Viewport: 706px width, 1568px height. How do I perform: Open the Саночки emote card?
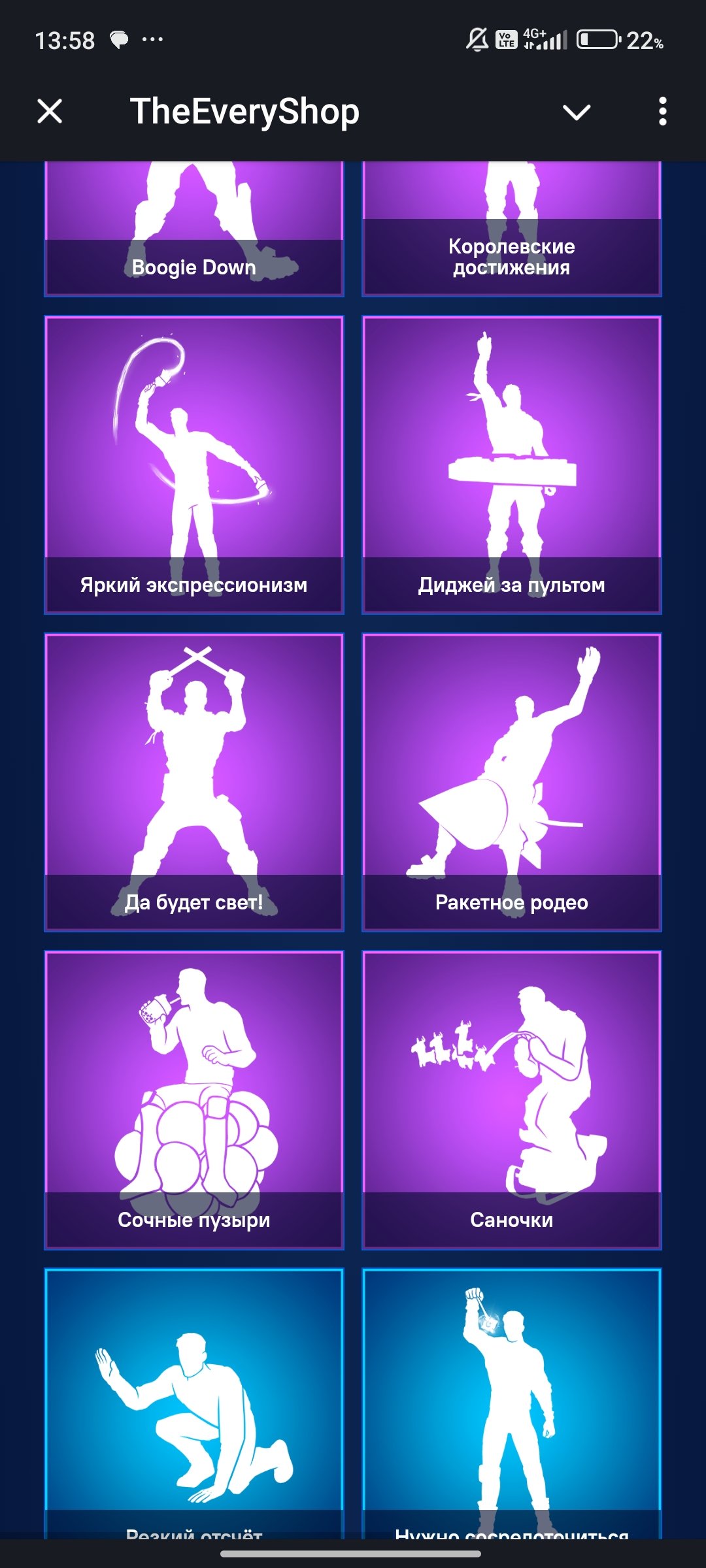pyautogui.click(x=512, y=1100)
